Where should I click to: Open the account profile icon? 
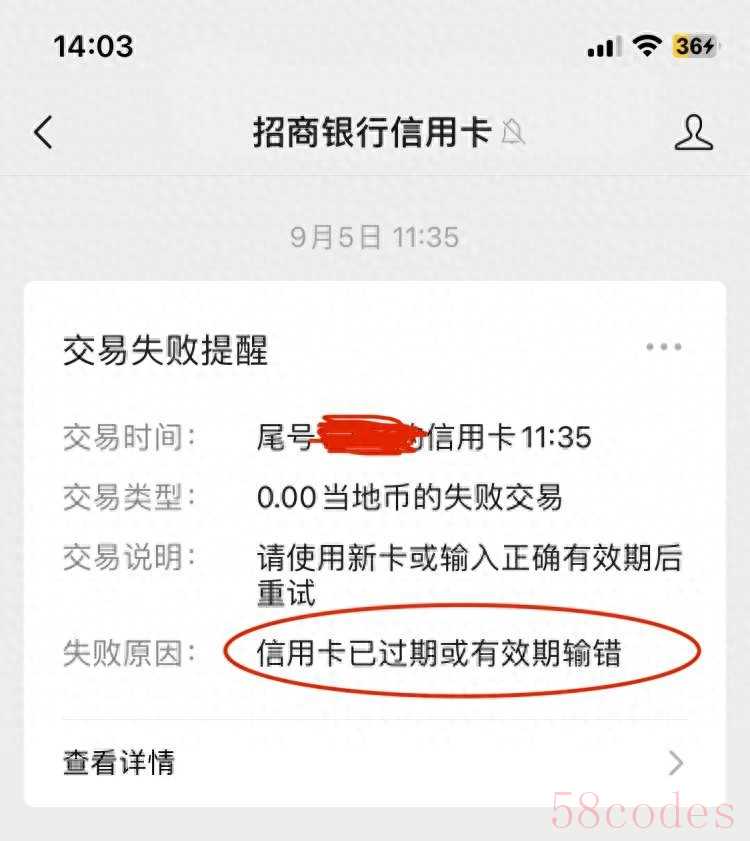click(694, 132)
